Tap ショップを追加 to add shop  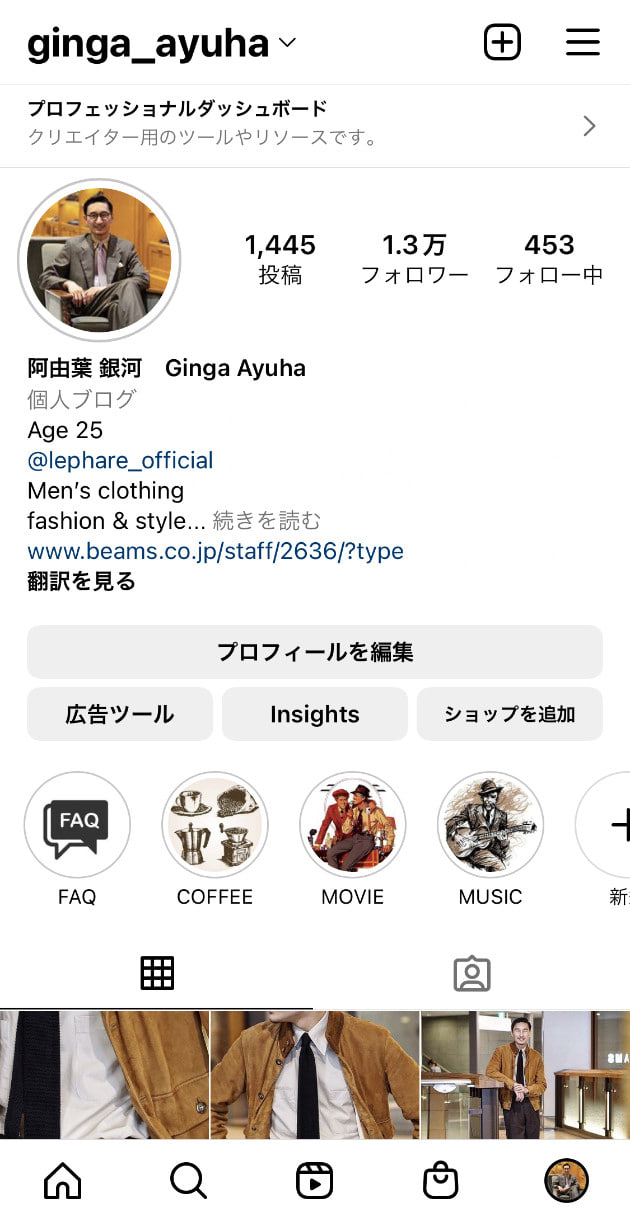[x=509, y=714]
